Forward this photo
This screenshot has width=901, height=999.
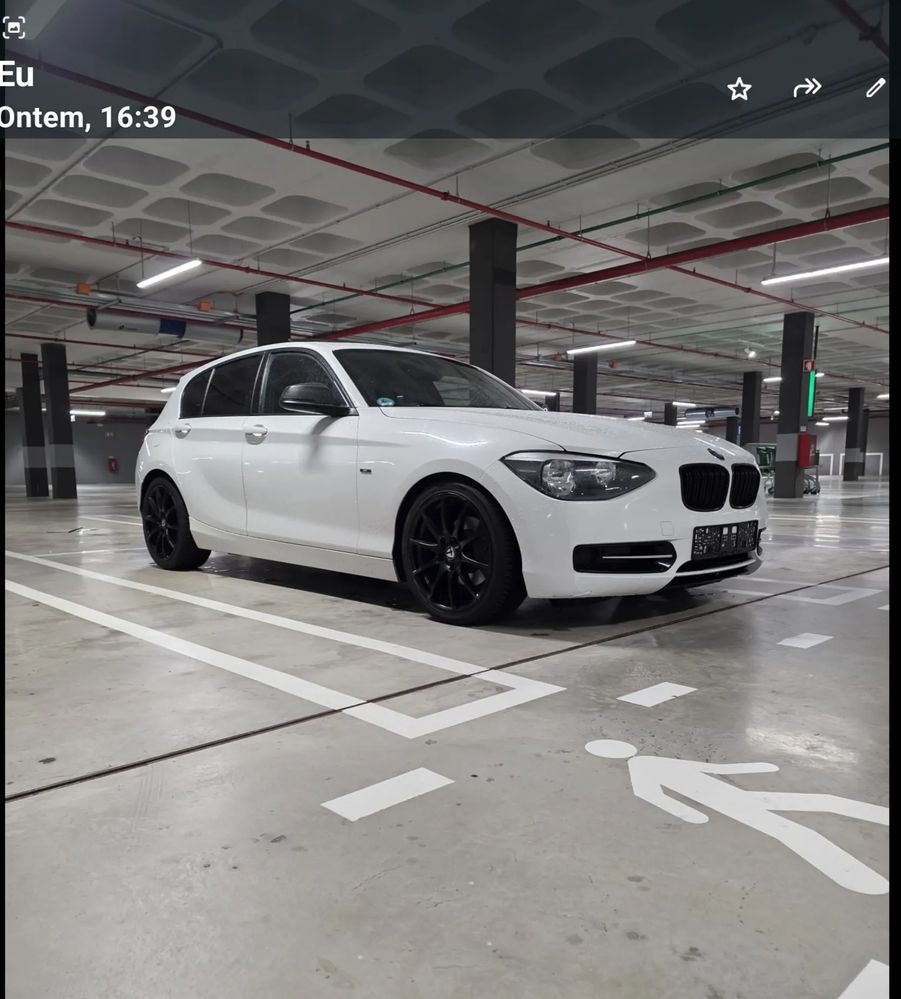807,88
